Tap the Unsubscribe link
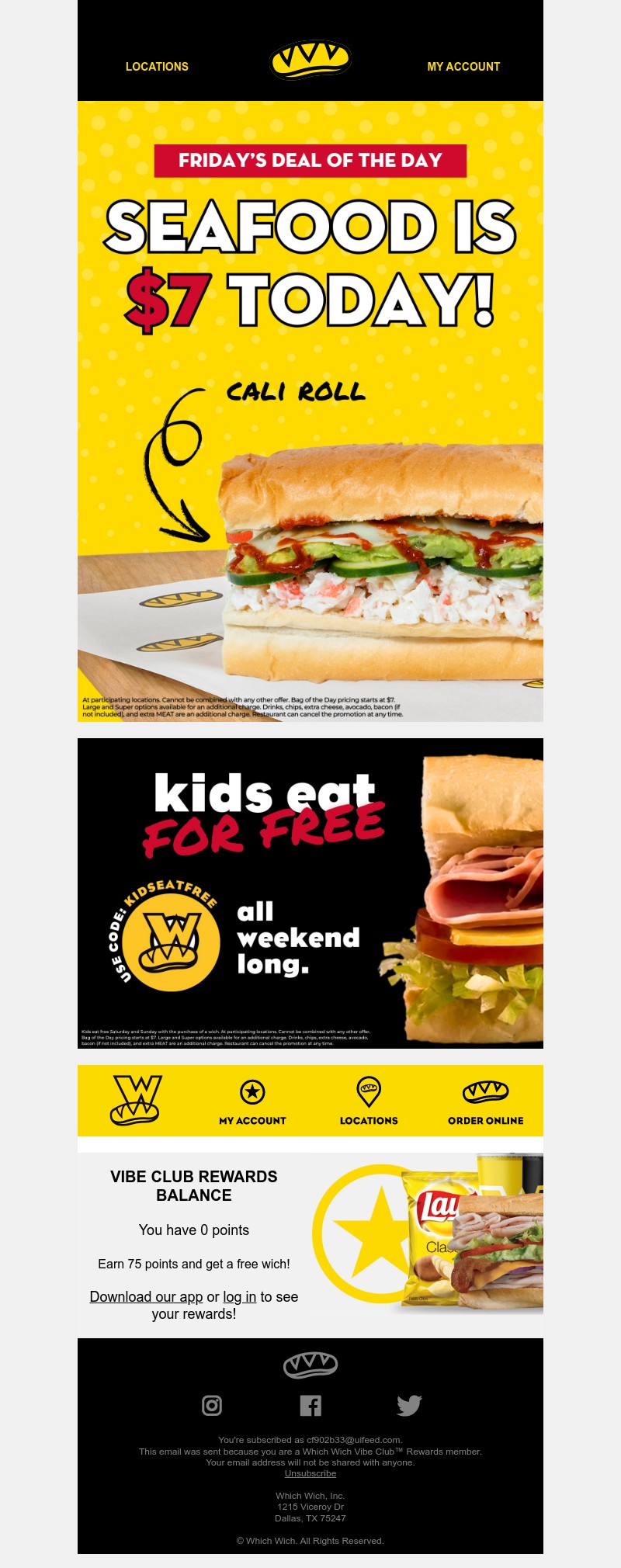Viewport: 621px width, 1568px height. (310, 1473)
